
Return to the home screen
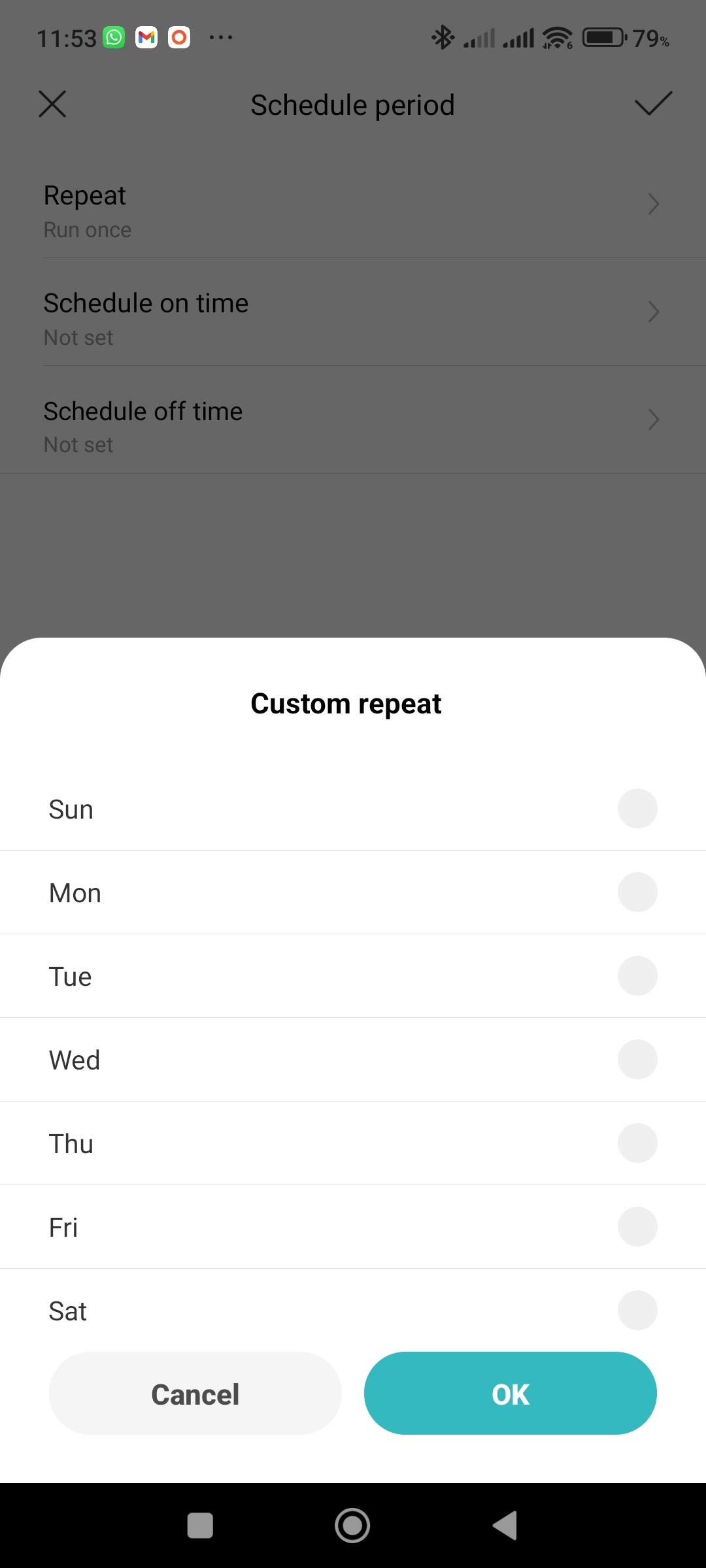coord(352,1526)
